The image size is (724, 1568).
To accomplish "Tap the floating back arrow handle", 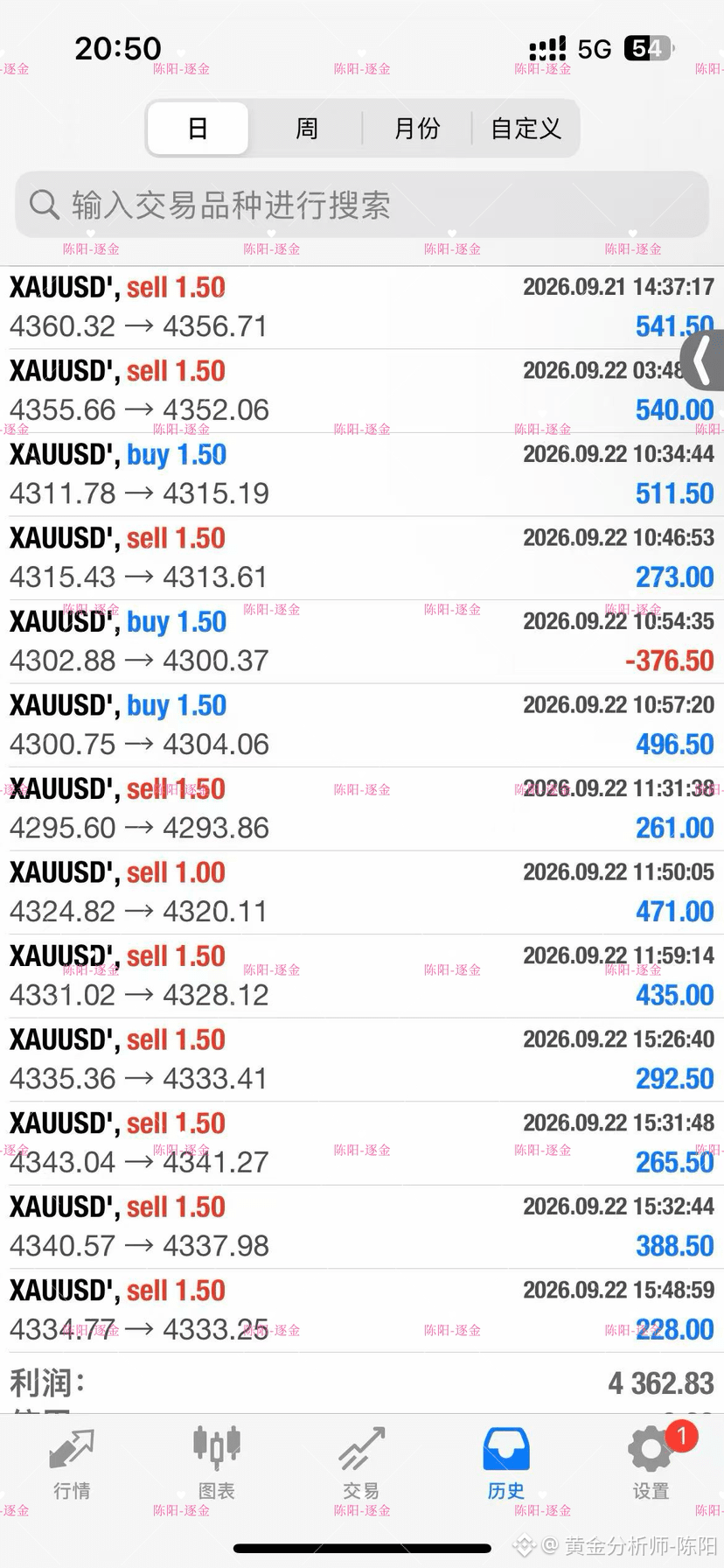I will 703,360.
